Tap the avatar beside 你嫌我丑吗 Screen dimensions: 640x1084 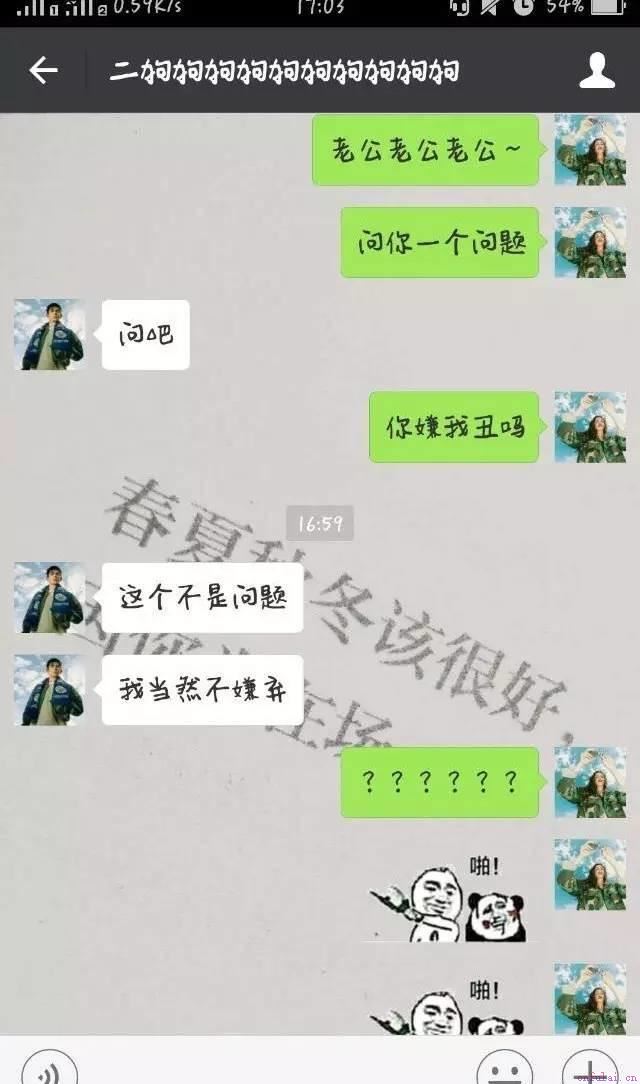(590, 427)
